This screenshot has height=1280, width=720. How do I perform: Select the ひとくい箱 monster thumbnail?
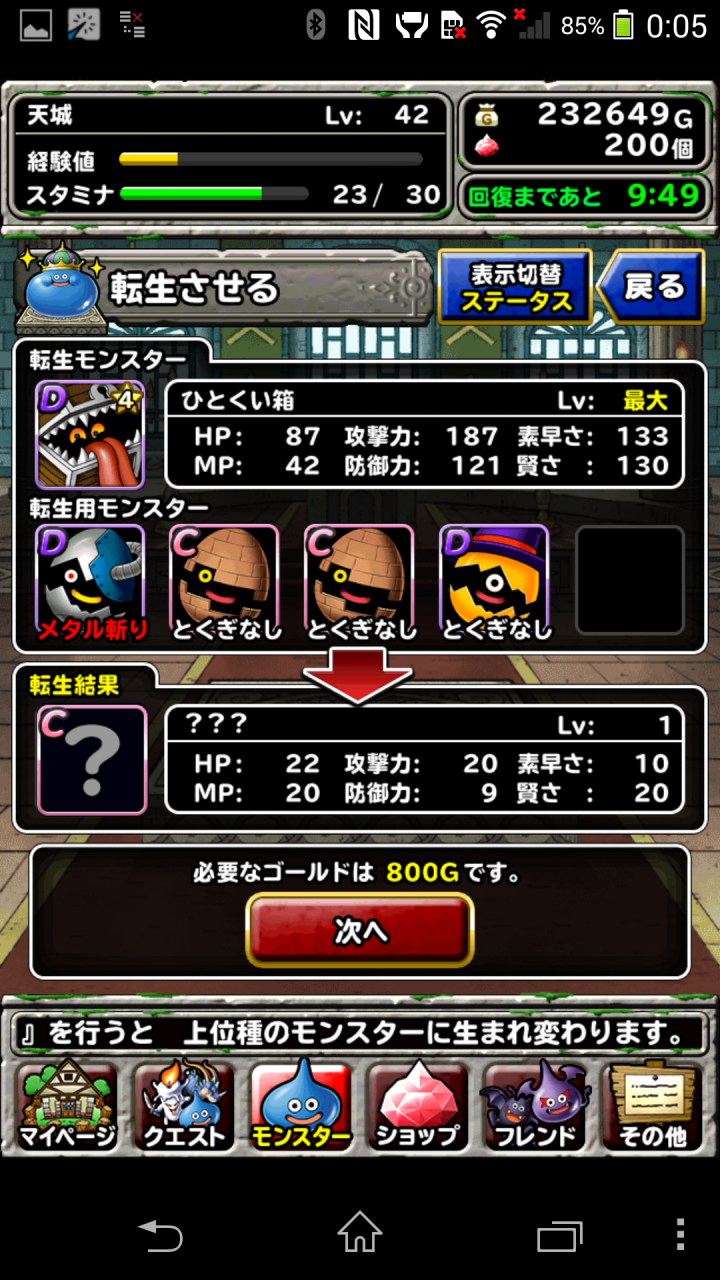(90, 434)
